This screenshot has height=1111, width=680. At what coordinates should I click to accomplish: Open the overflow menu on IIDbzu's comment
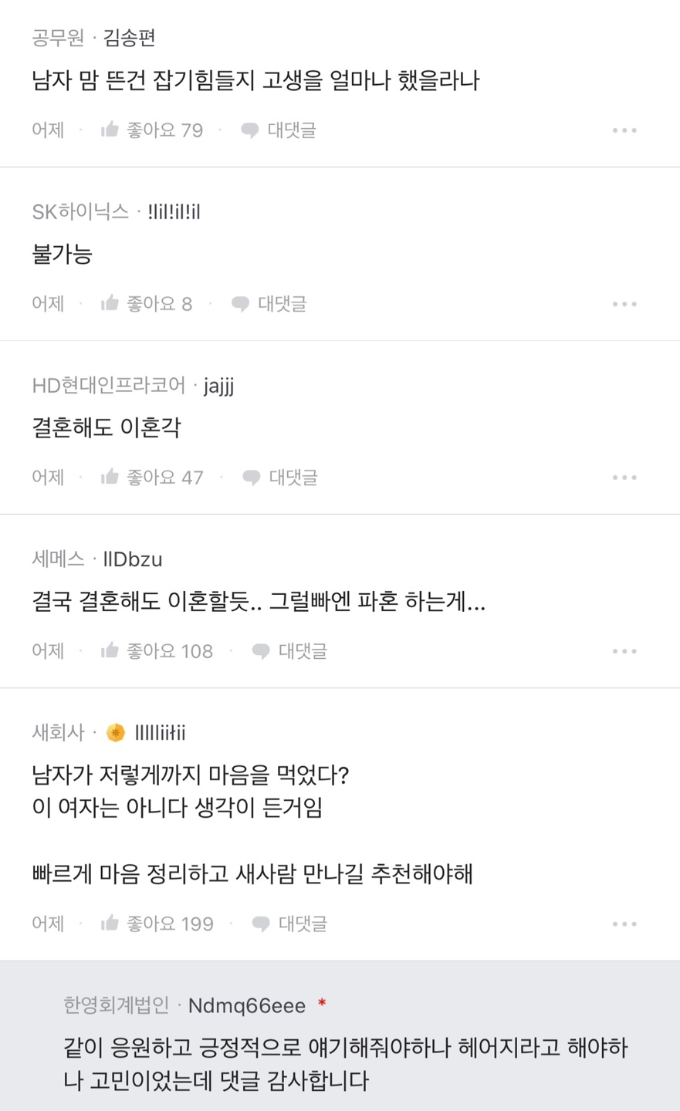(625, 651)
